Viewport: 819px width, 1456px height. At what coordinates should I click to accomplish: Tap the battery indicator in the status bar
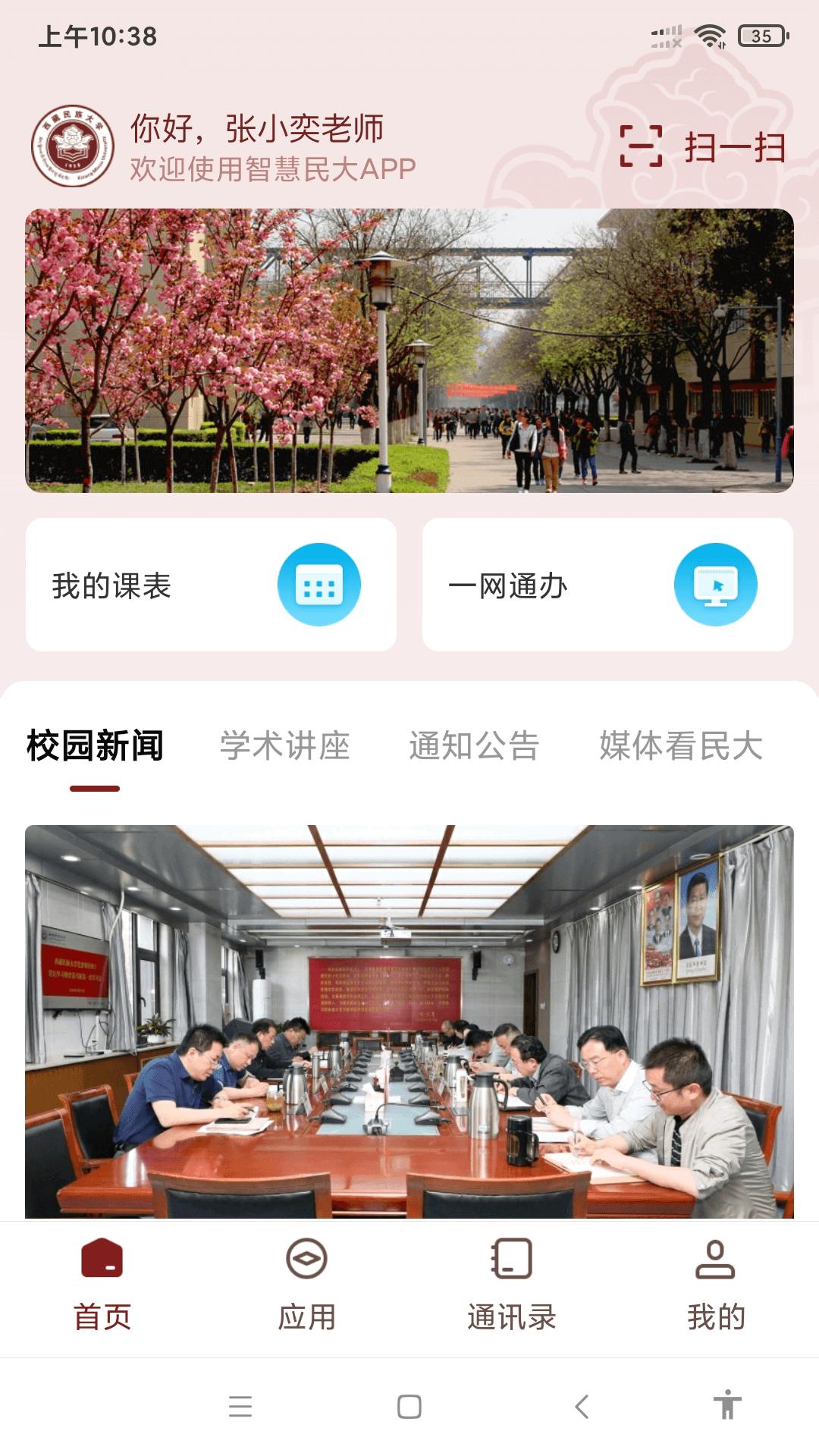coord(761,33)
